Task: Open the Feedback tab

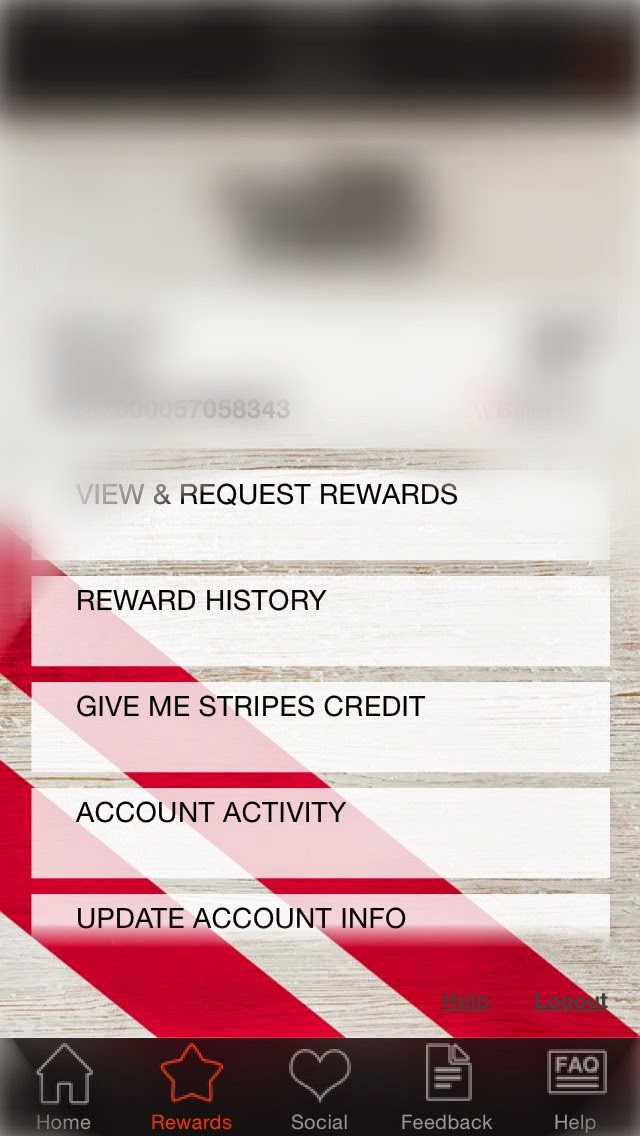Action: click(x=446, y=1087)
